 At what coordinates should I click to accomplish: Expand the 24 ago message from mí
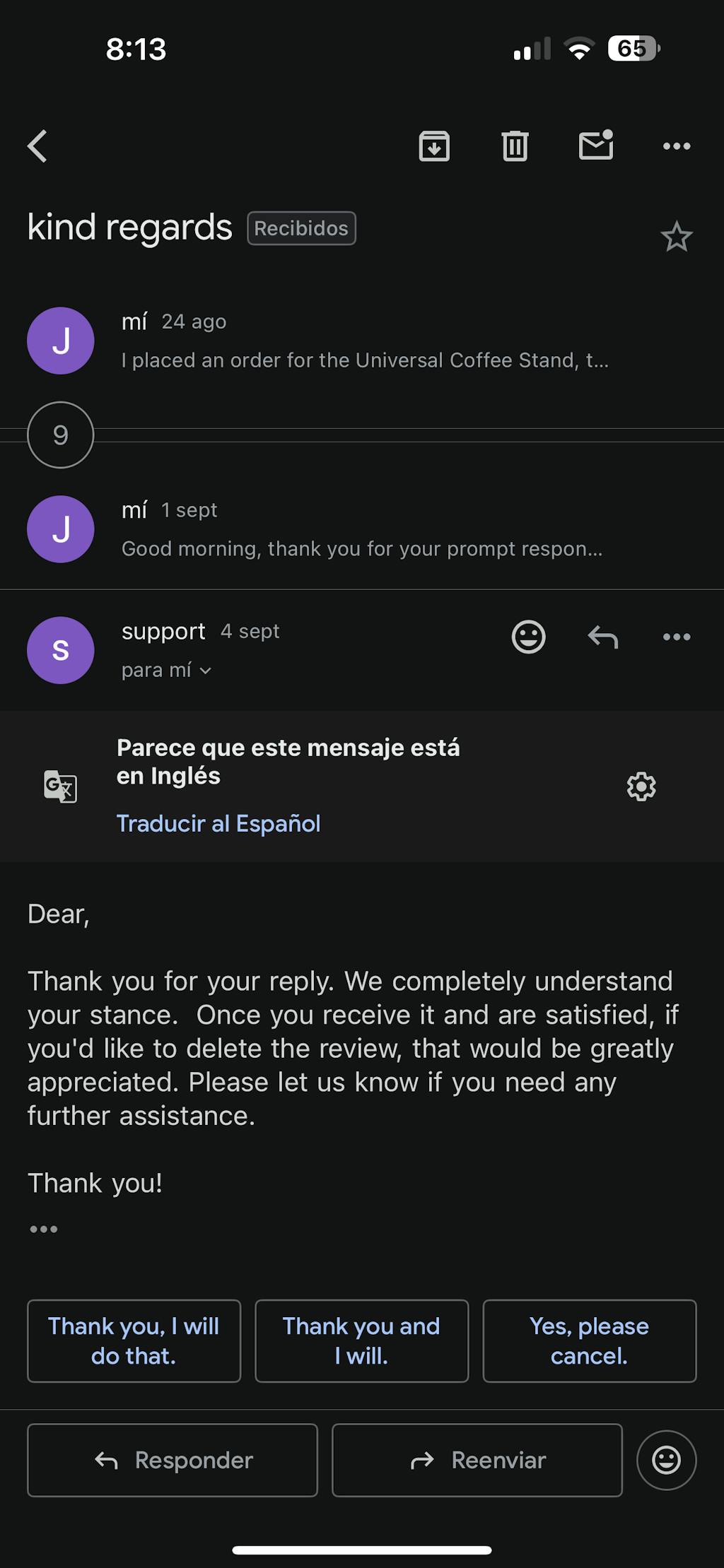pyautogui.click(x=364, y=341)
